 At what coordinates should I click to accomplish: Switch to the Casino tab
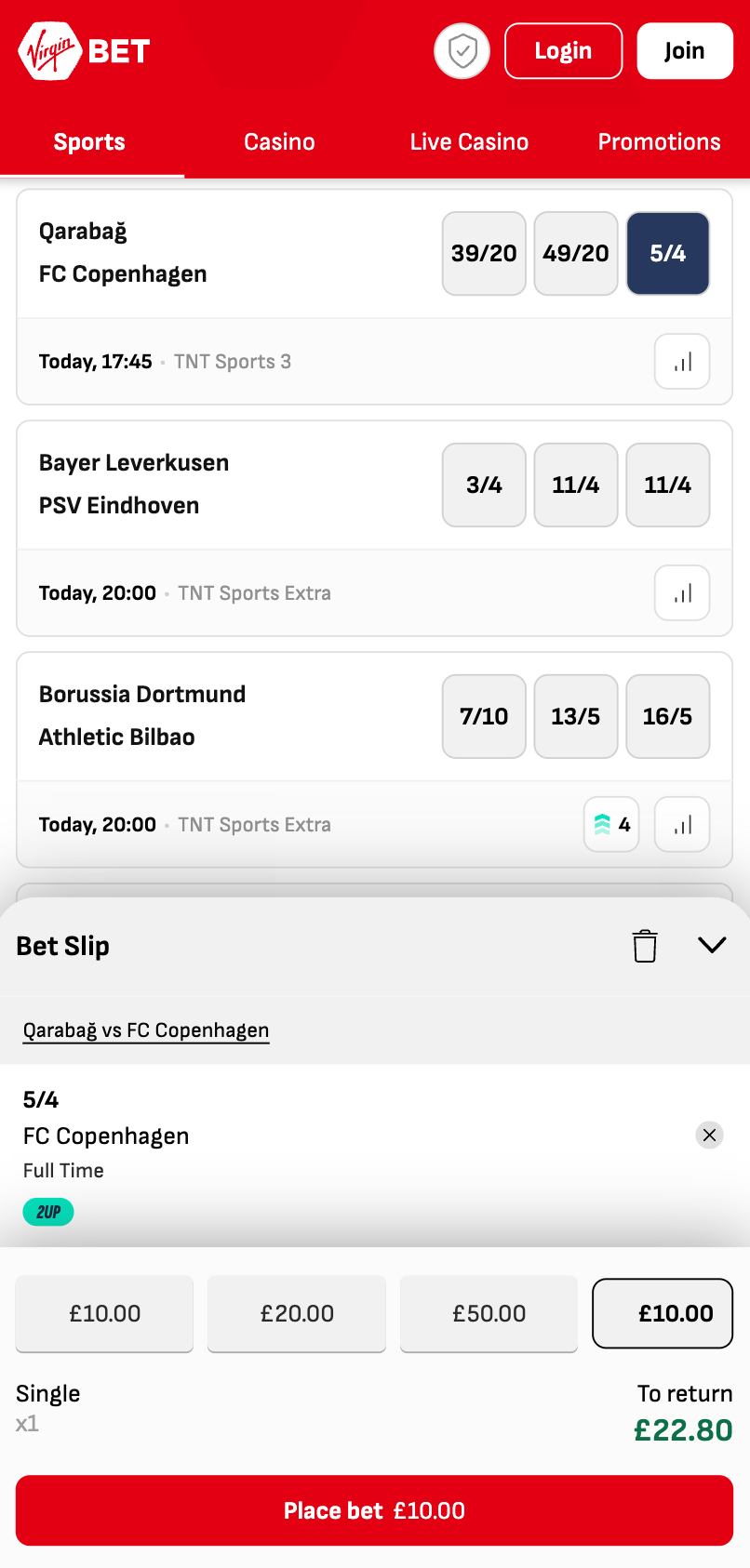click(x=279, y=142)
